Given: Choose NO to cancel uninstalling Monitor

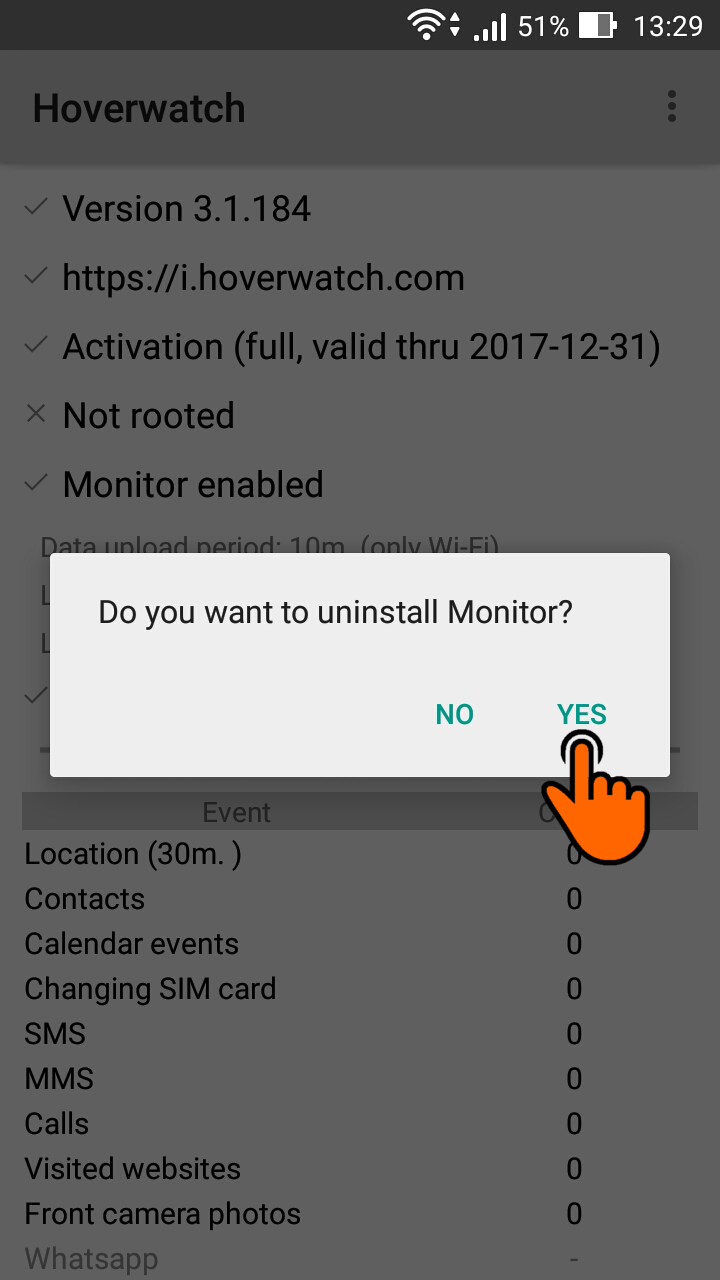Looking at the screenshot, I should pos(454,714).
